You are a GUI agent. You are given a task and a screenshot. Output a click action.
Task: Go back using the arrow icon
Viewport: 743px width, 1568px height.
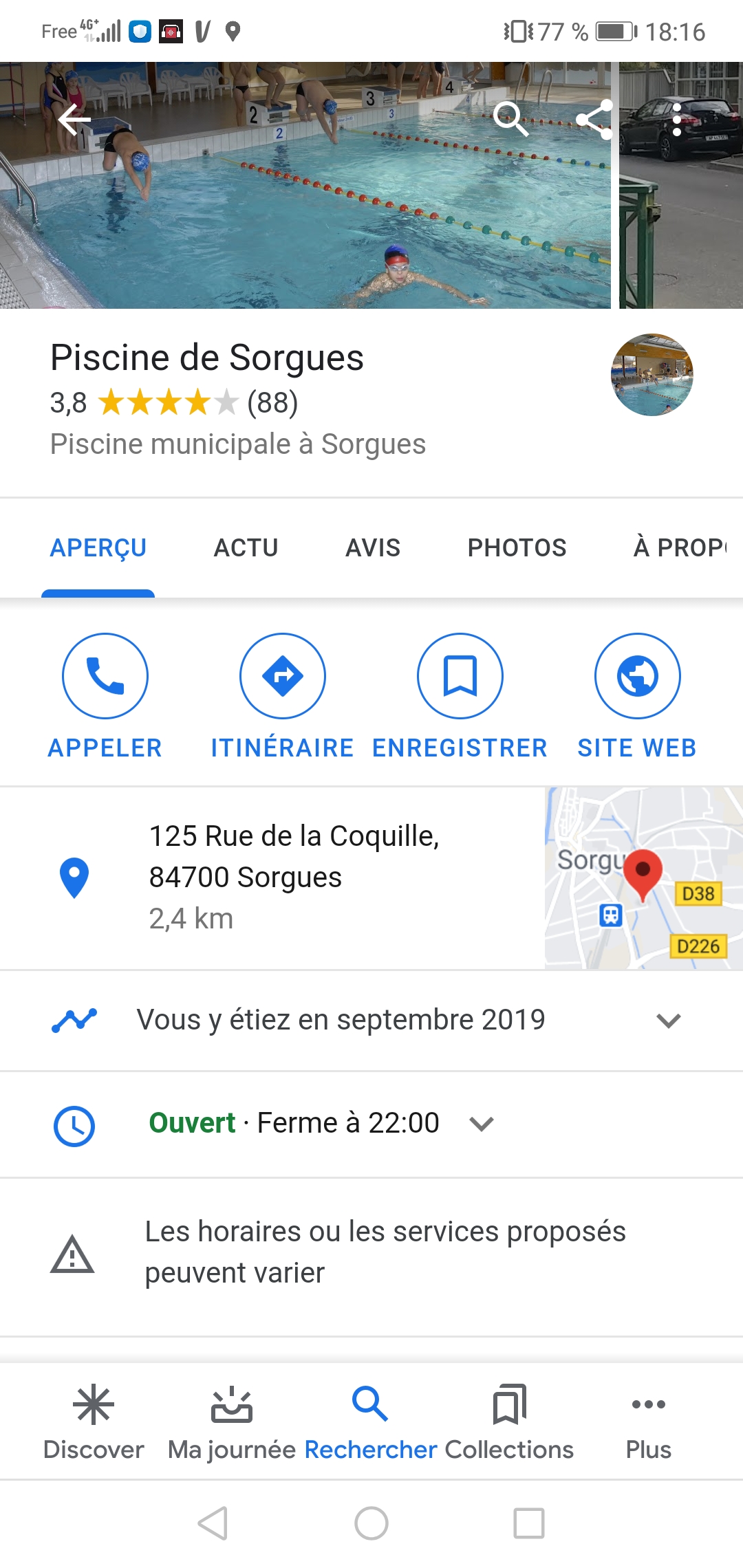click(74, 120)
